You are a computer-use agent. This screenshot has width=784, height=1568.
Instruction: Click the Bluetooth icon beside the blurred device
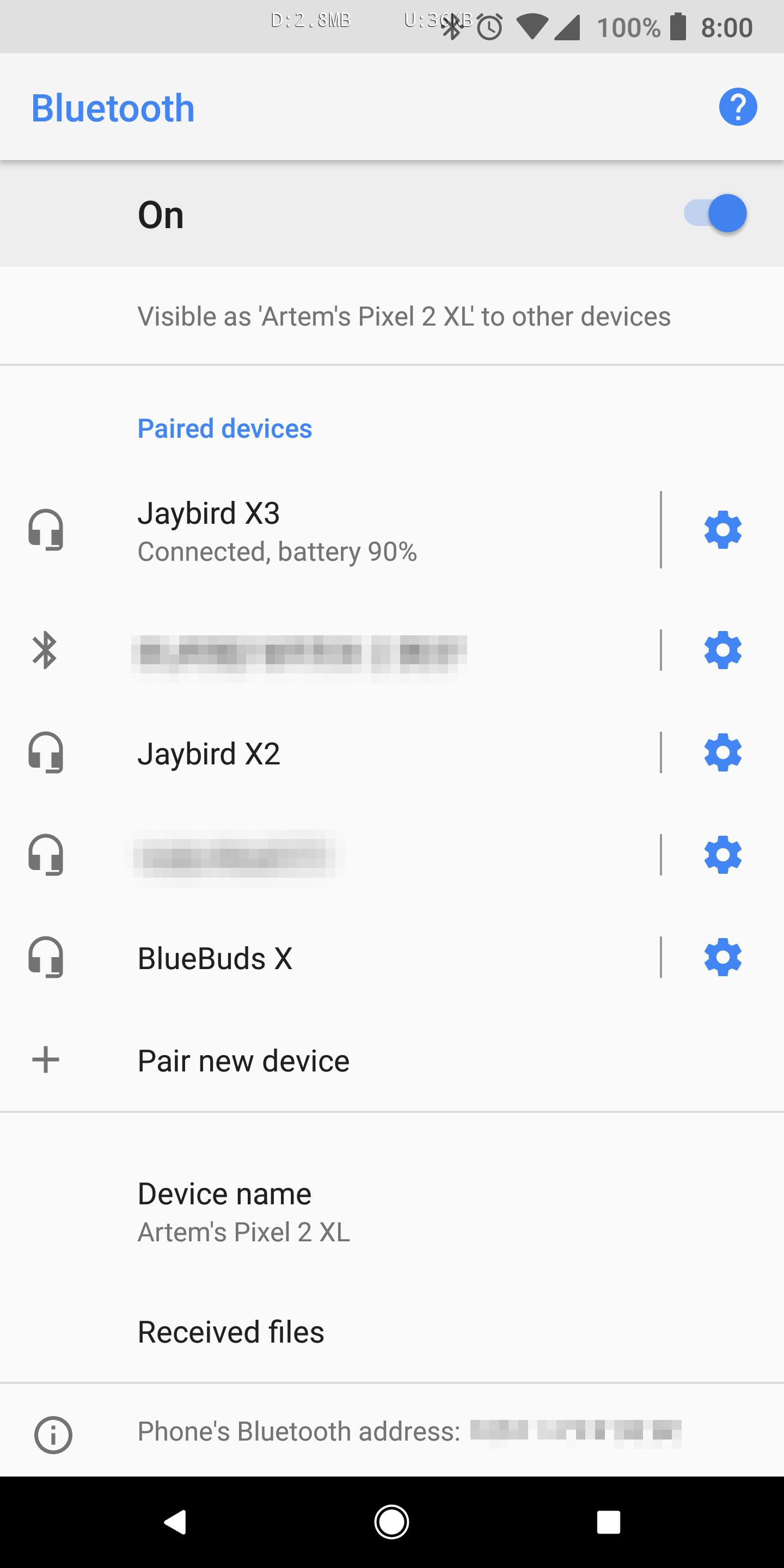pos(45,650)
